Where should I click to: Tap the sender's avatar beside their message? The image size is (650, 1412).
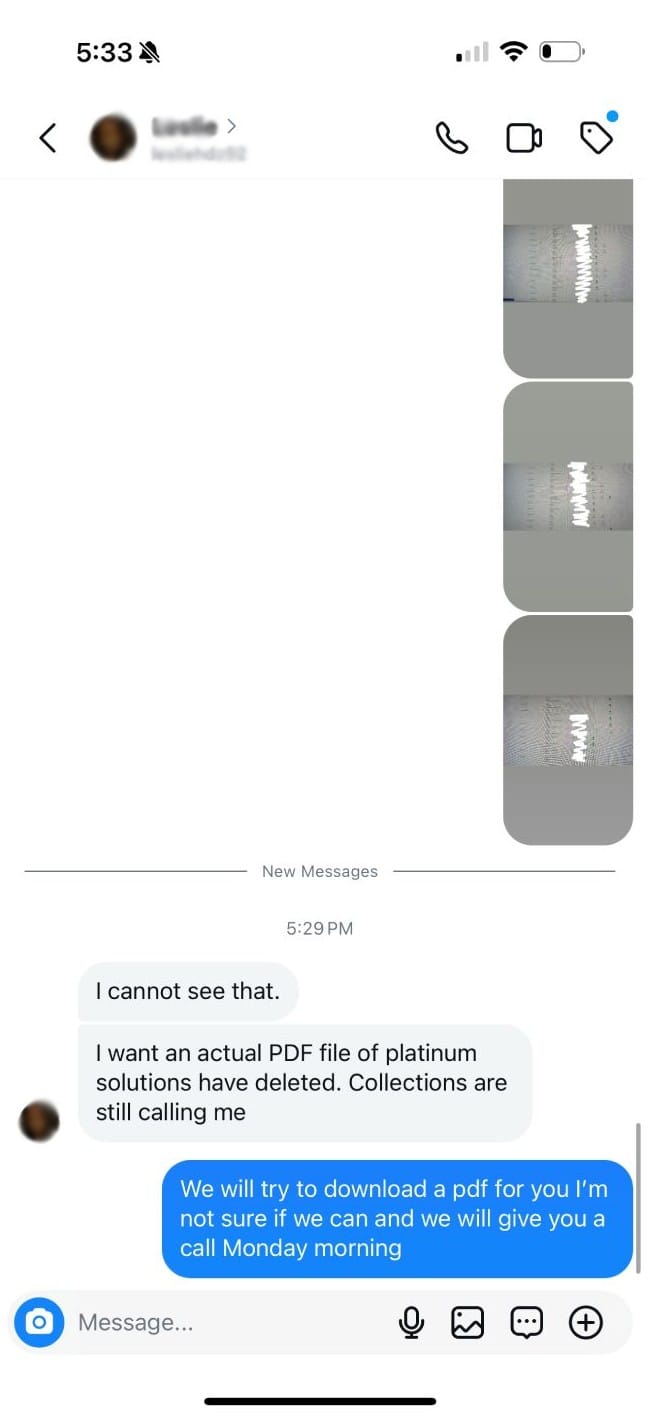pos(39,1120)
